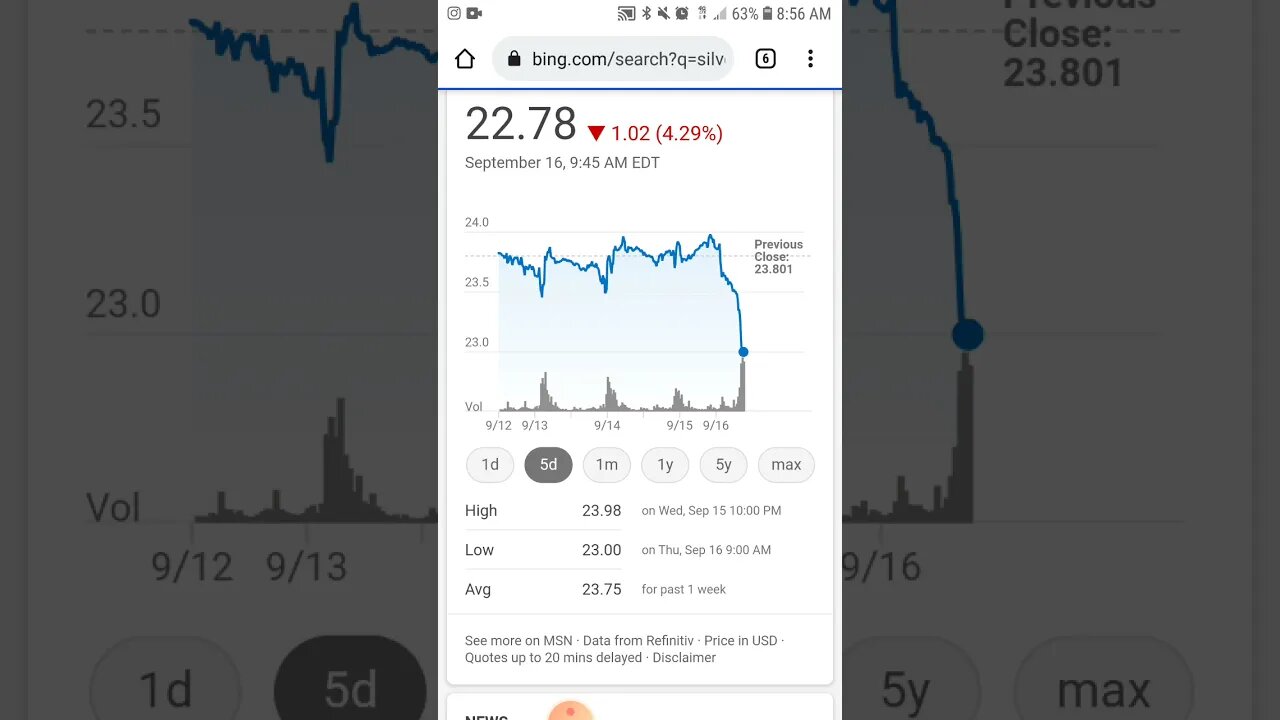Switch to the 1y chart view
Image resolution: width=1280 pixels, height=720 pixels.
point(665,465)
